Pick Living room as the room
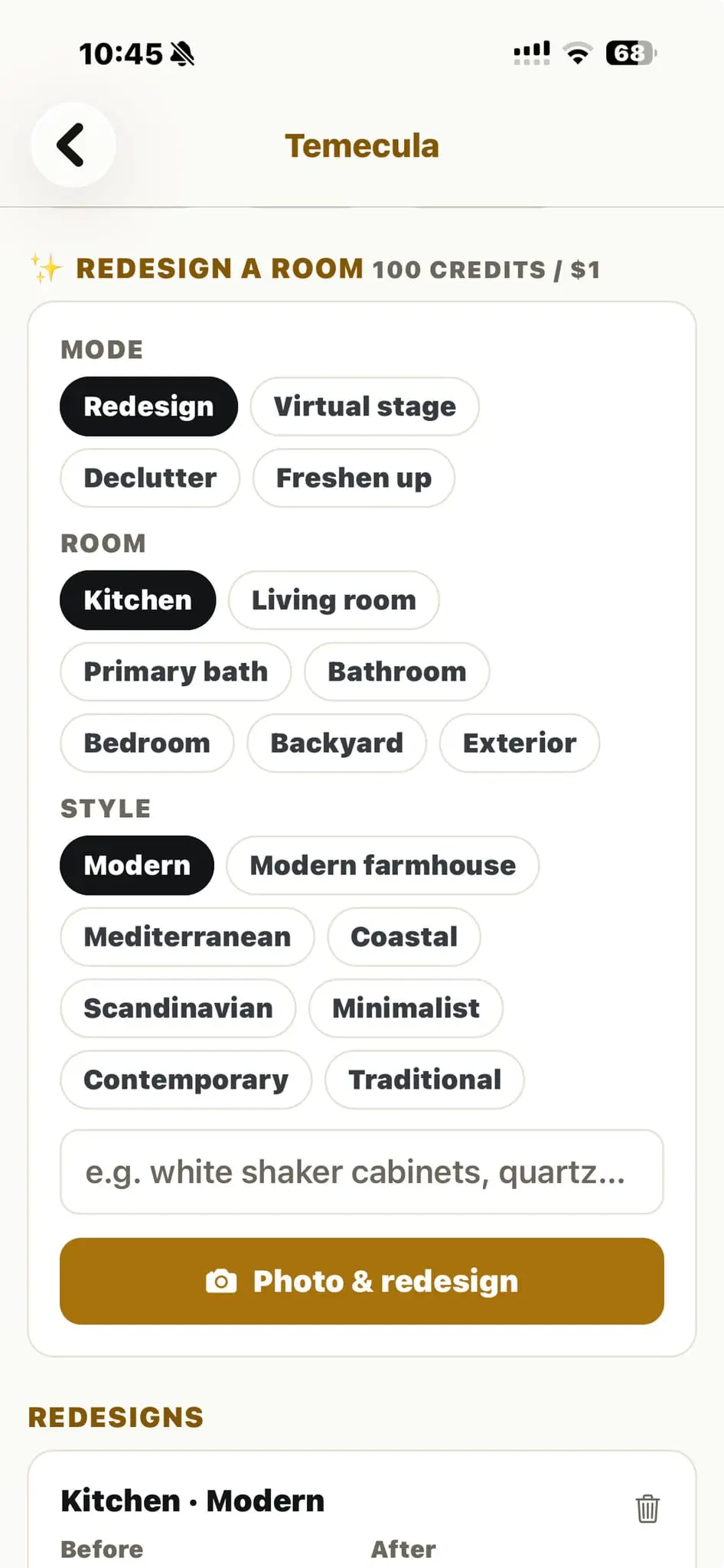 point(334,600)
